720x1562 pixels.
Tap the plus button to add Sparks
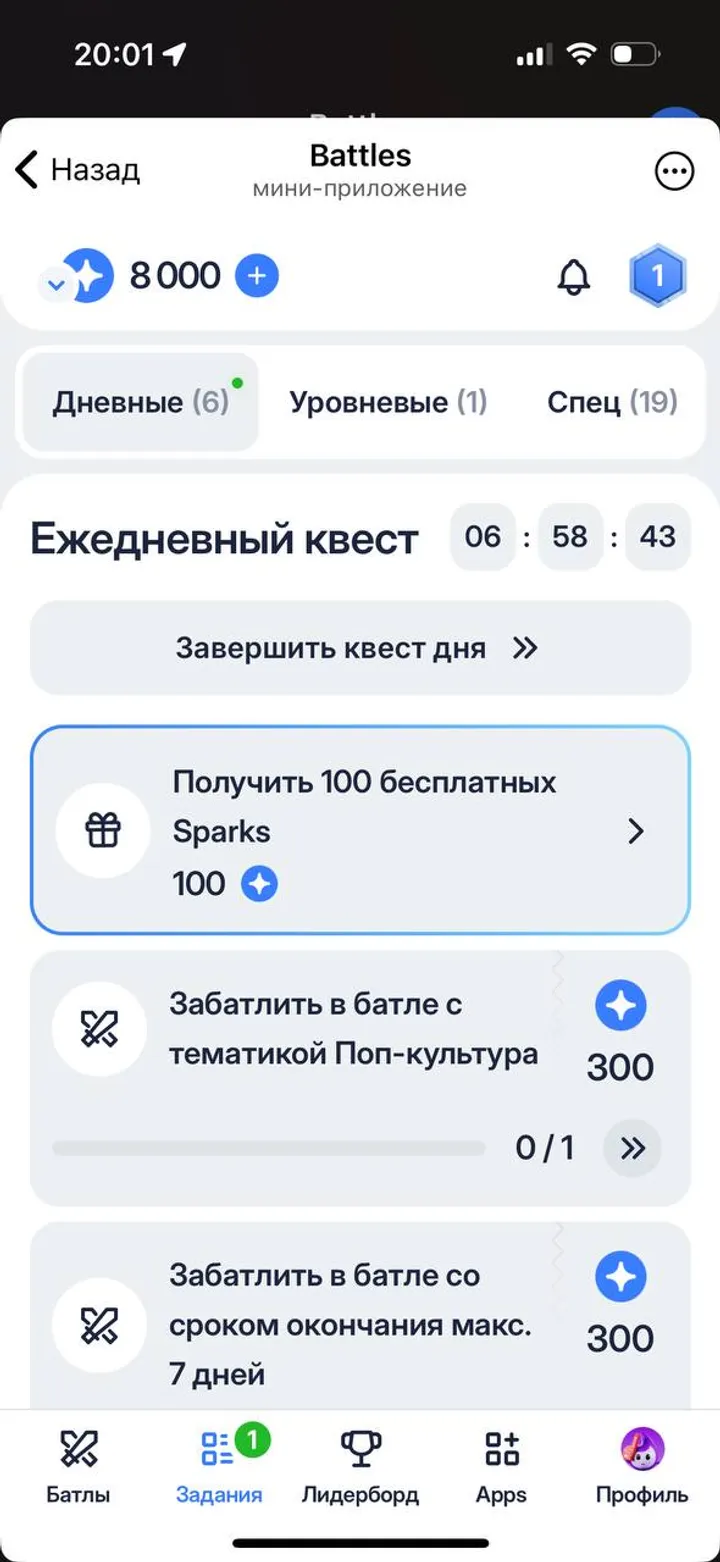pos(255,276)
